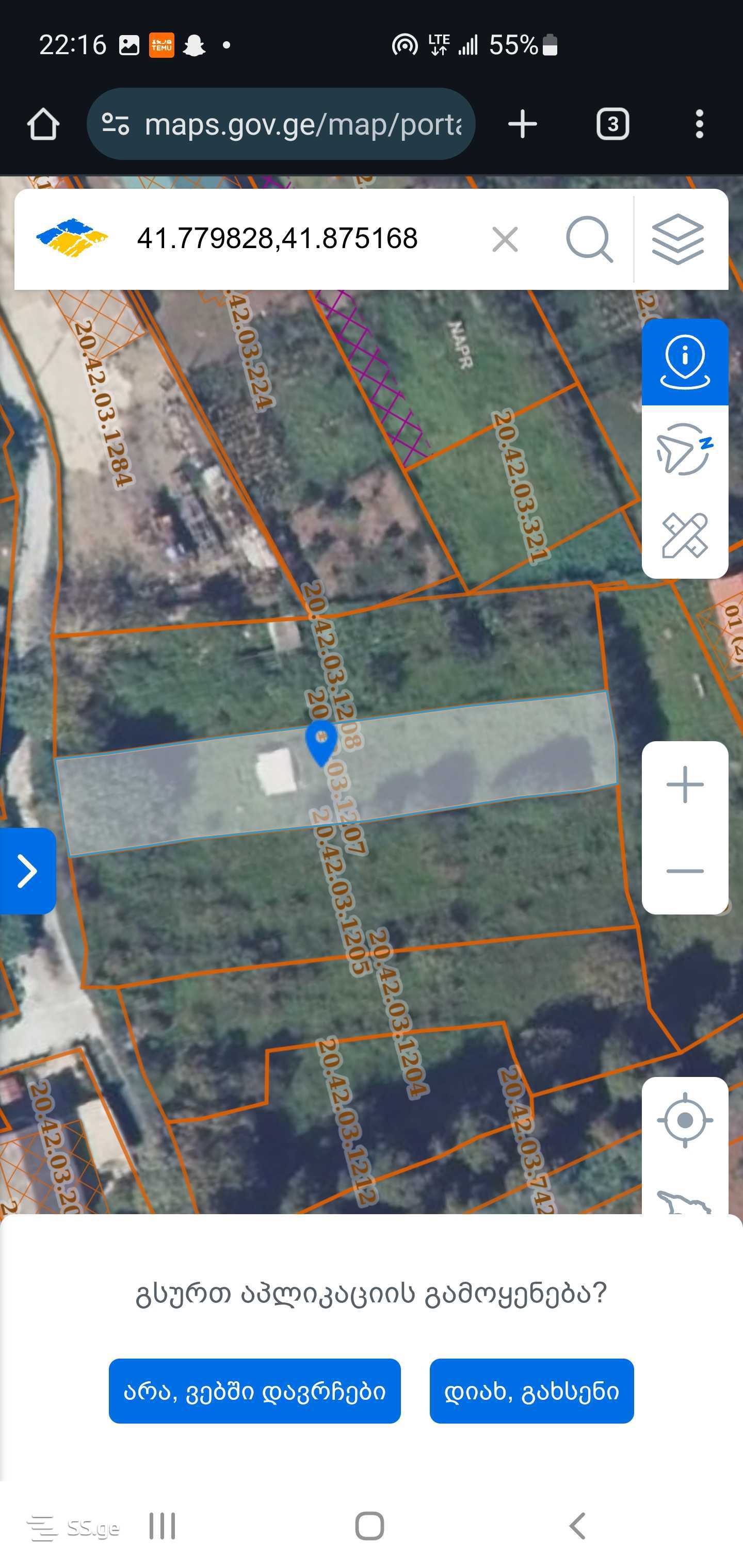The height and width of the screenshot is (1568, 743).
Task: Zoom in on the map
Action: tap(685, 785)
